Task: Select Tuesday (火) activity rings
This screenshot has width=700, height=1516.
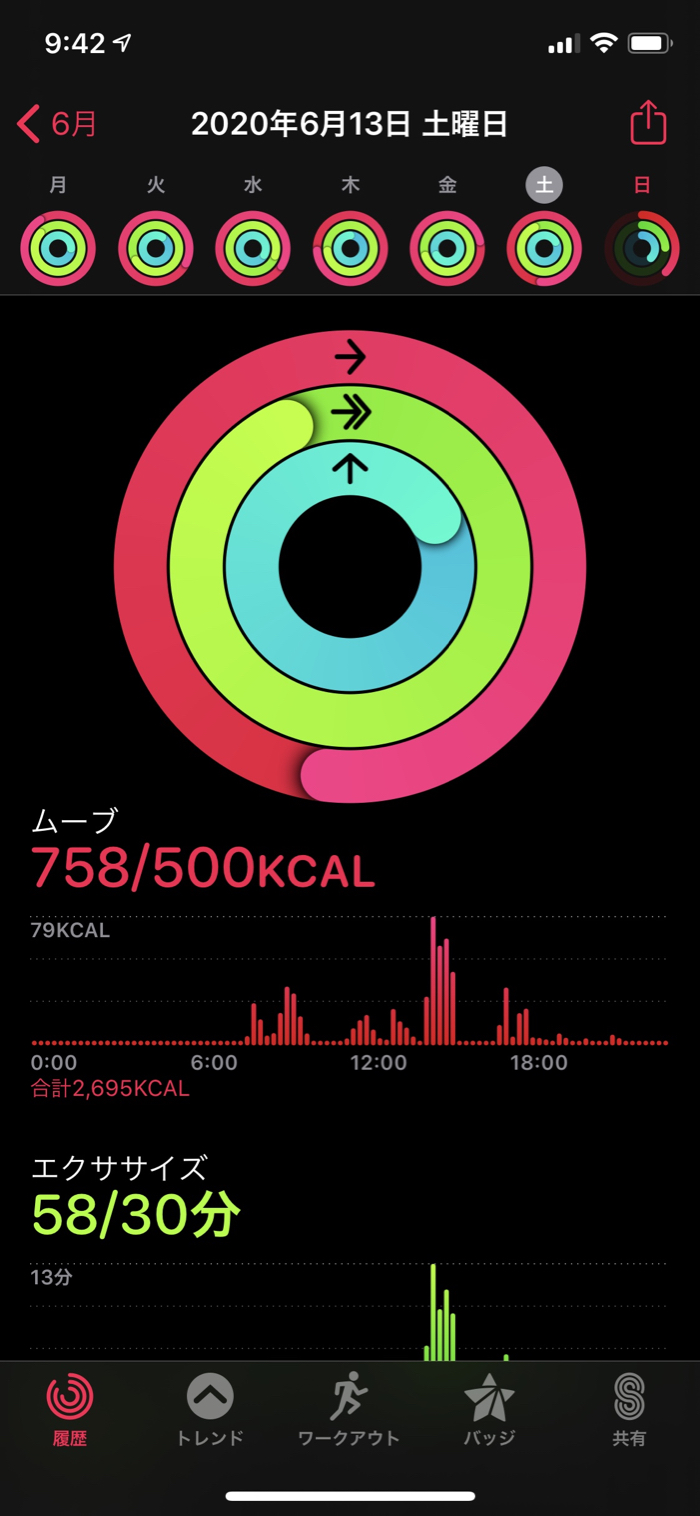Action: coord(156,249)
